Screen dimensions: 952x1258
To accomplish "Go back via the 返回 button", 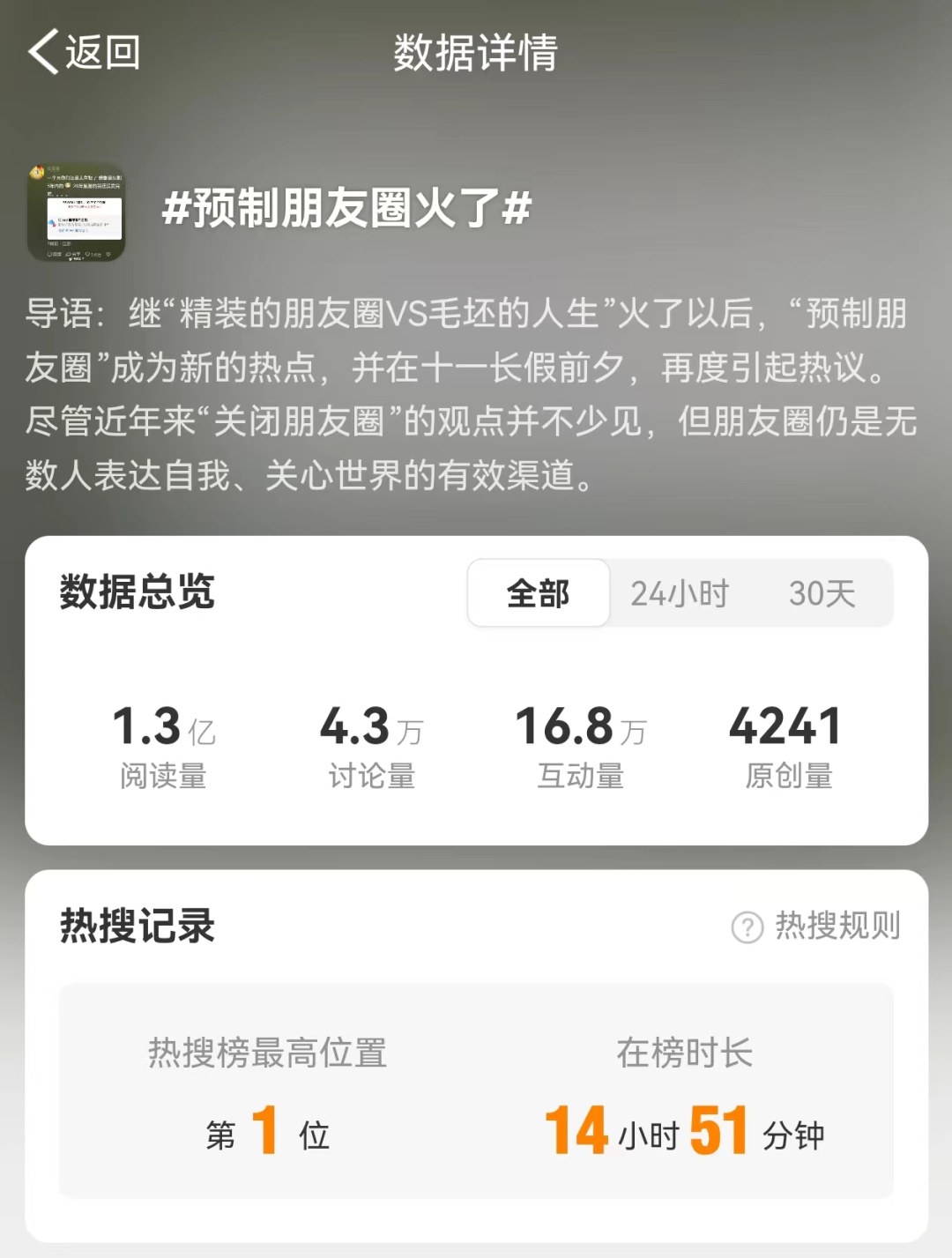I will coord(85,52).
